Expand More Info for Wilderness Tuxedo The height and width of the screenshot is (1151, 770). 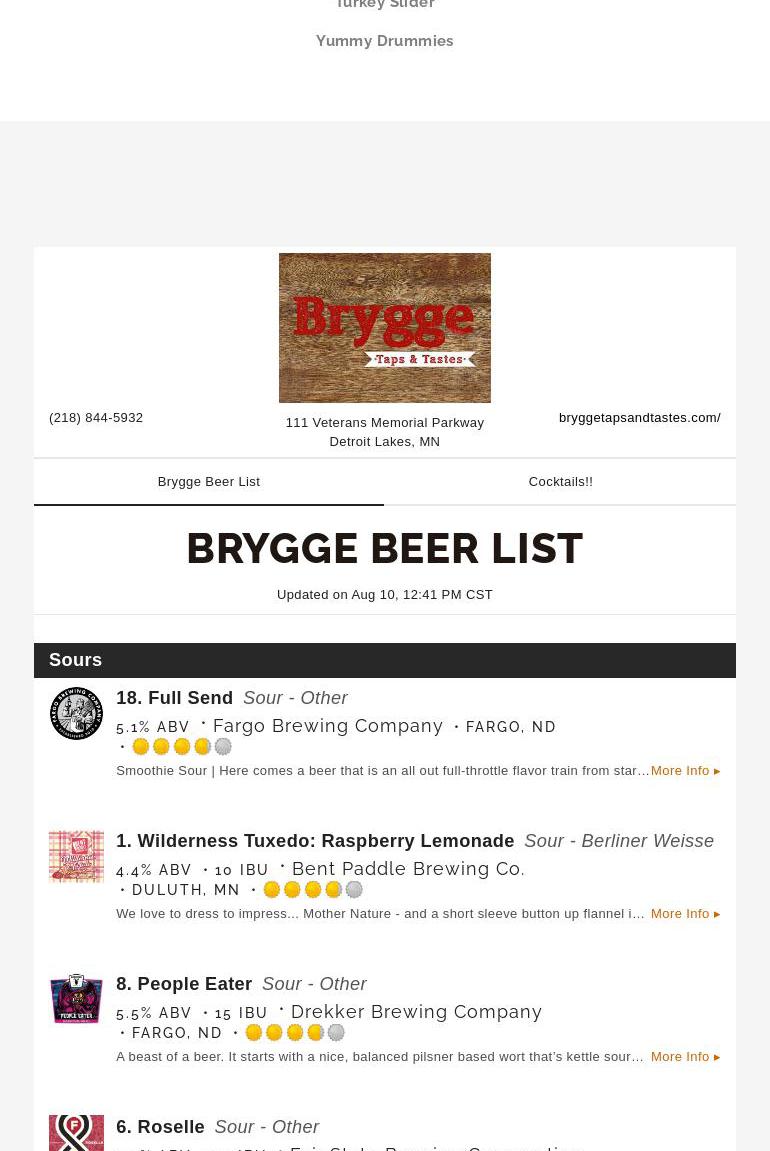[685, 914]
